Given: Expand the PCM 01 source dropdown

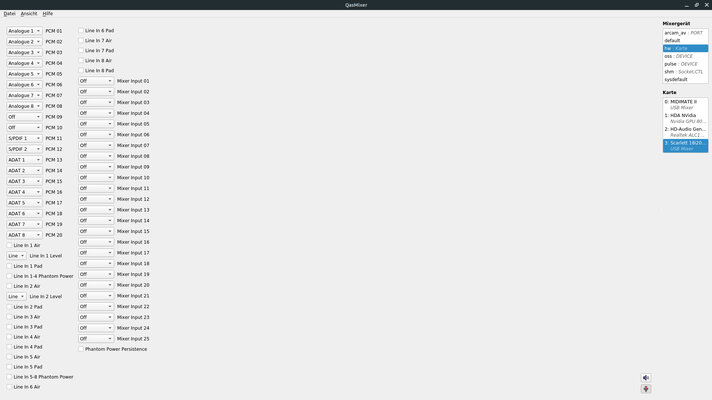Looking at the screenshot, I should pos(24,31).
